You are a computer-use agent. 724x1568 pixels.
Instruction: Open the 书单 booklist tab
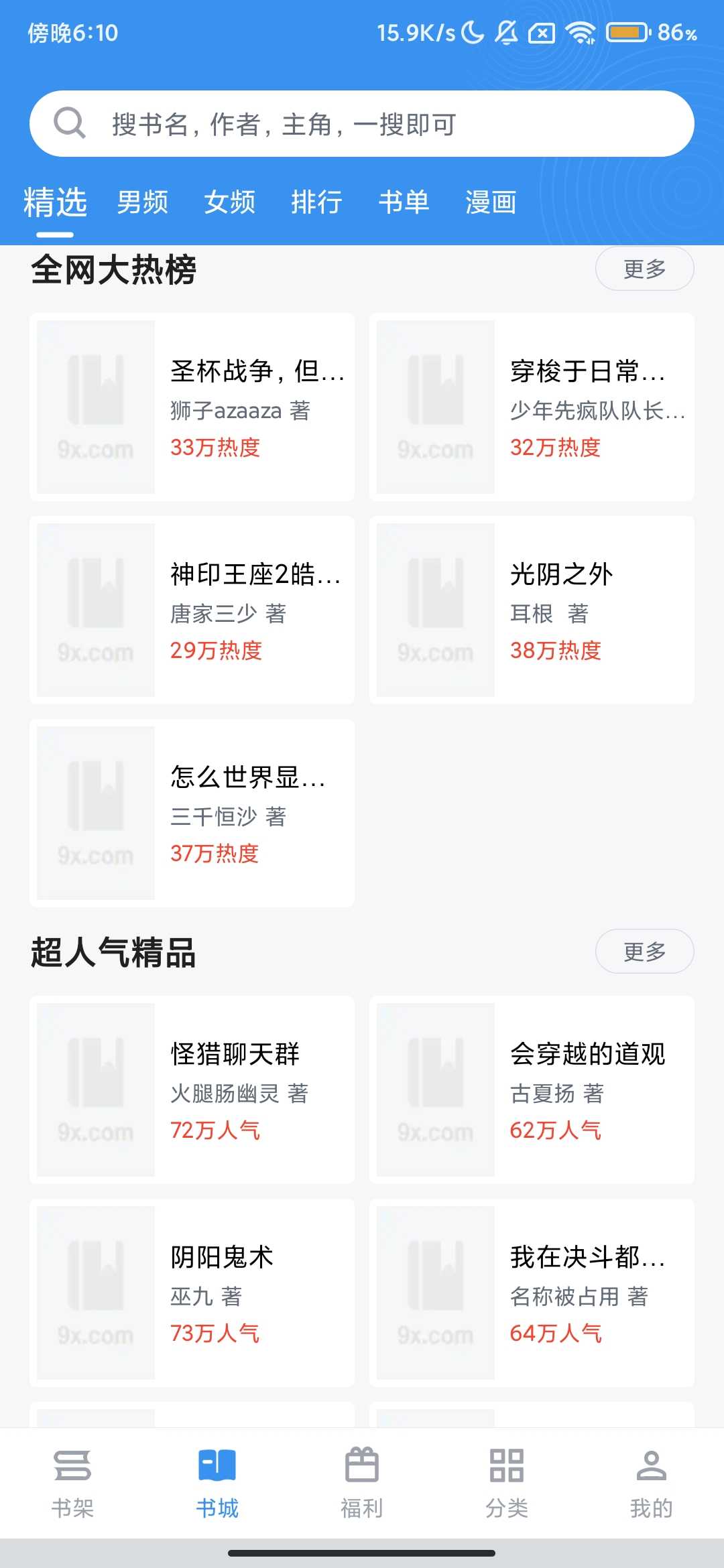(x=404, y=202)
